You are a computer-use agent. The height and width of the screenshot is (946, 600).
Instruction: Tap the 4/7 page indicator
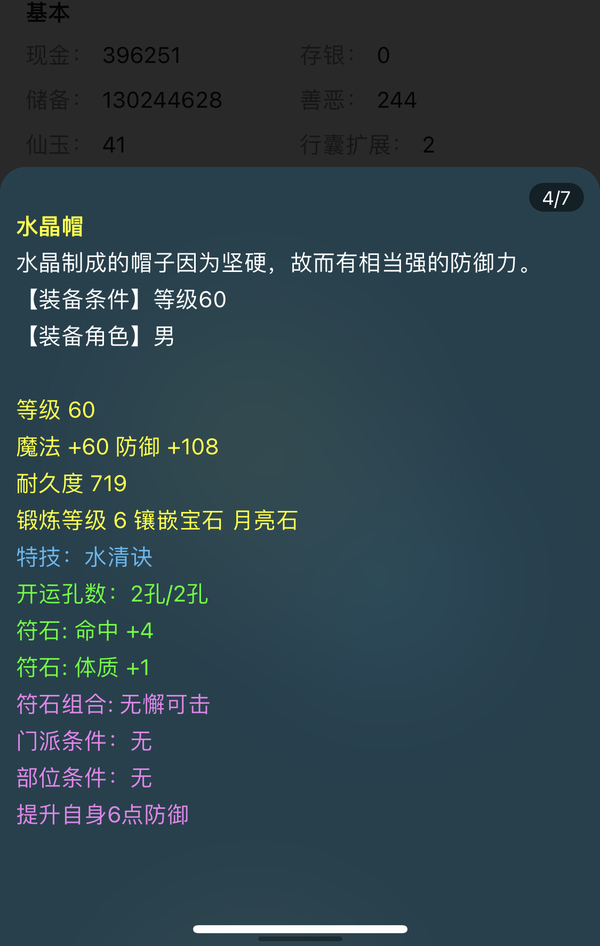click(x=556, y=198)
